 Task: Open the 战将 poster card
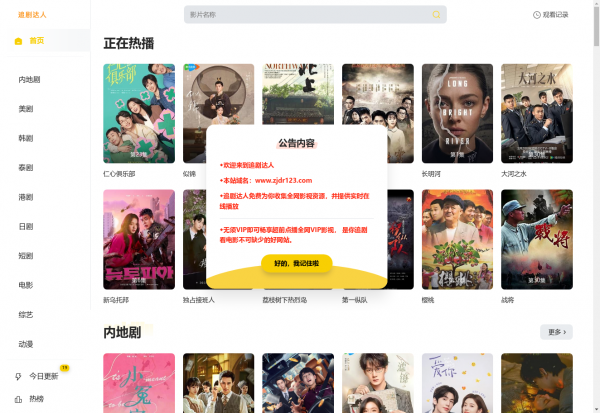[537, 239]
